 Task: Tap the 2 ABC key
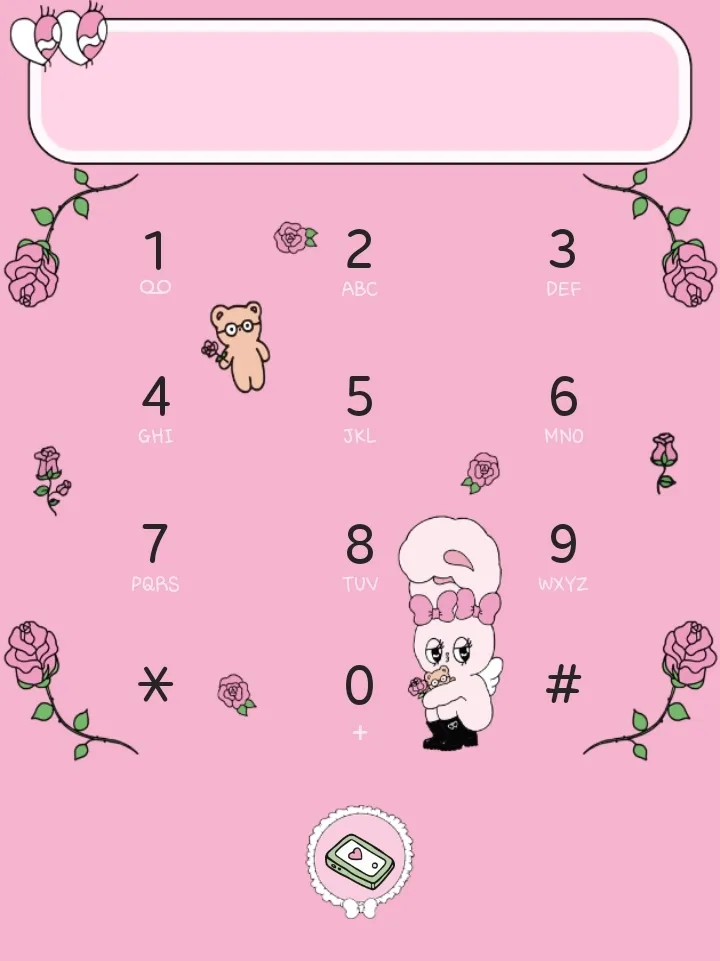click(x=359, y=260)
